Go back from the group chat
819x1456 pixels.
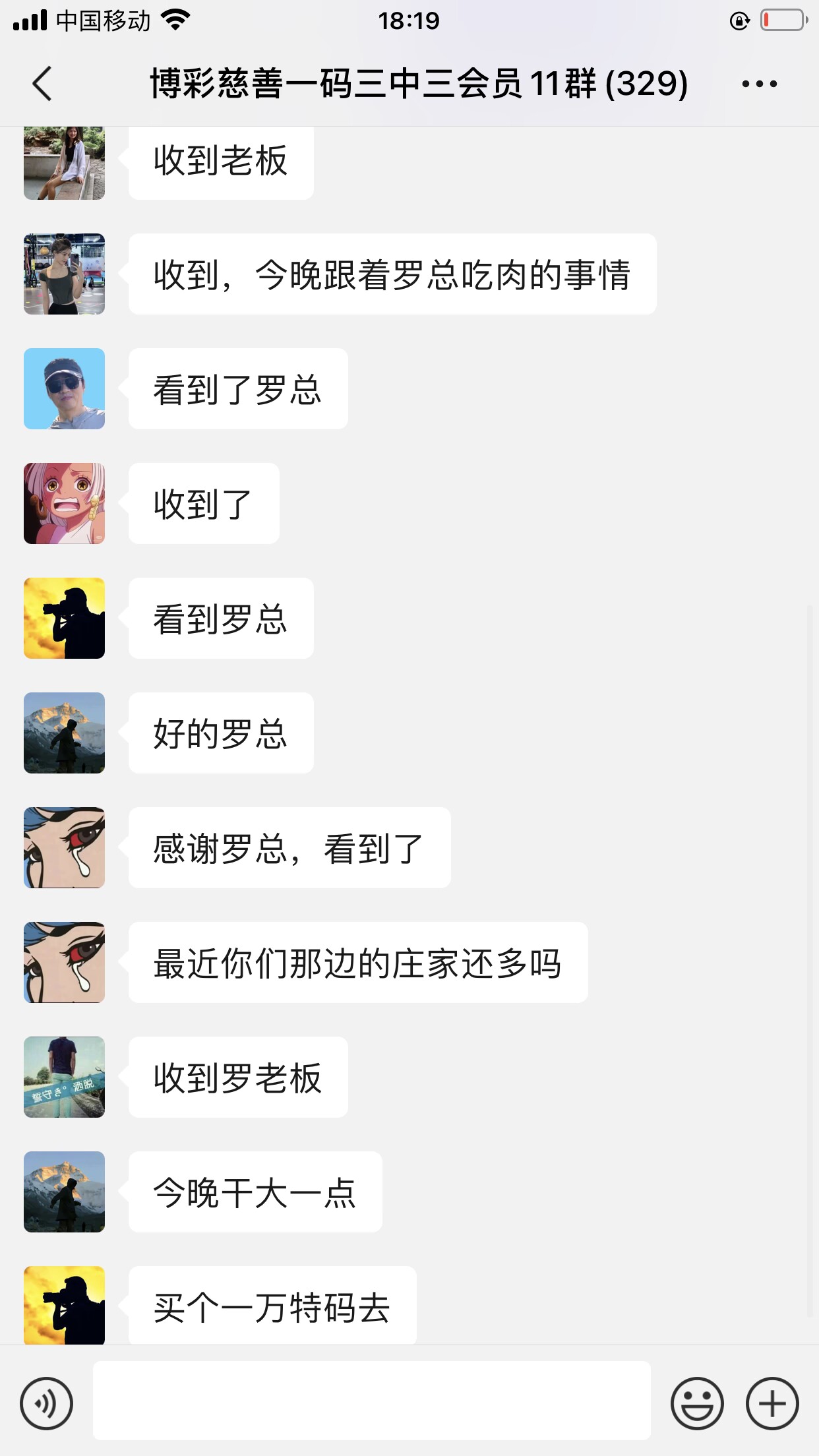coord(42,84)
